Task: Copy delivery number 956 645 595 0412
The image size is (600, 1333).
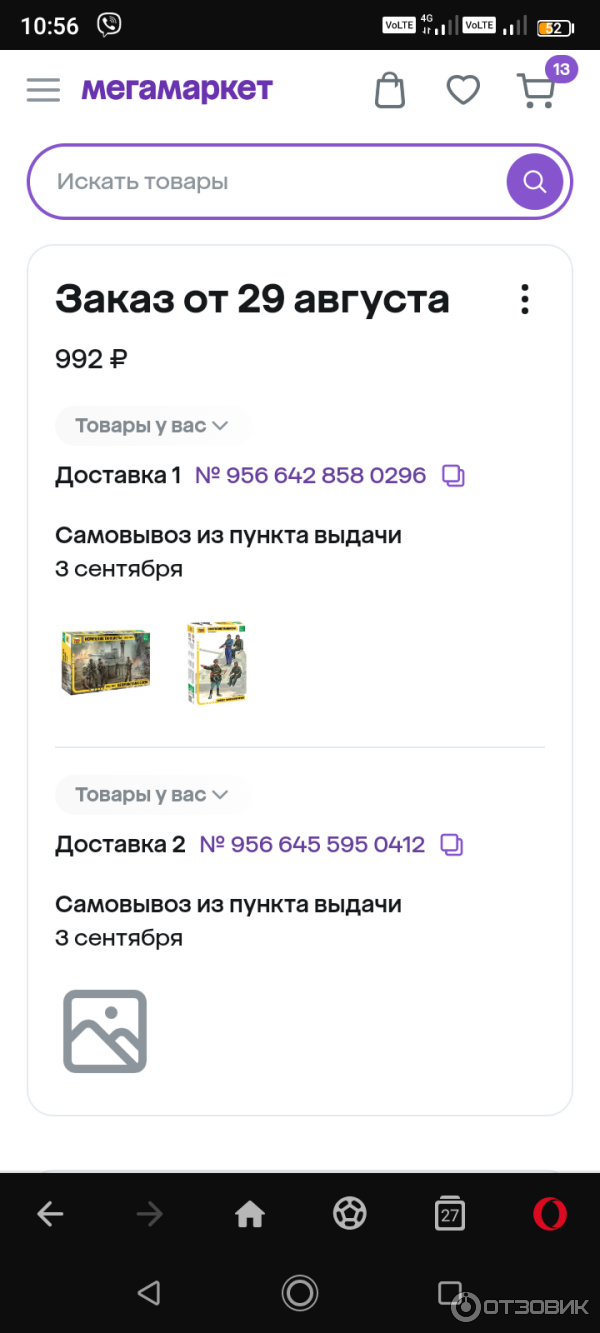Action: pos(452,845)
